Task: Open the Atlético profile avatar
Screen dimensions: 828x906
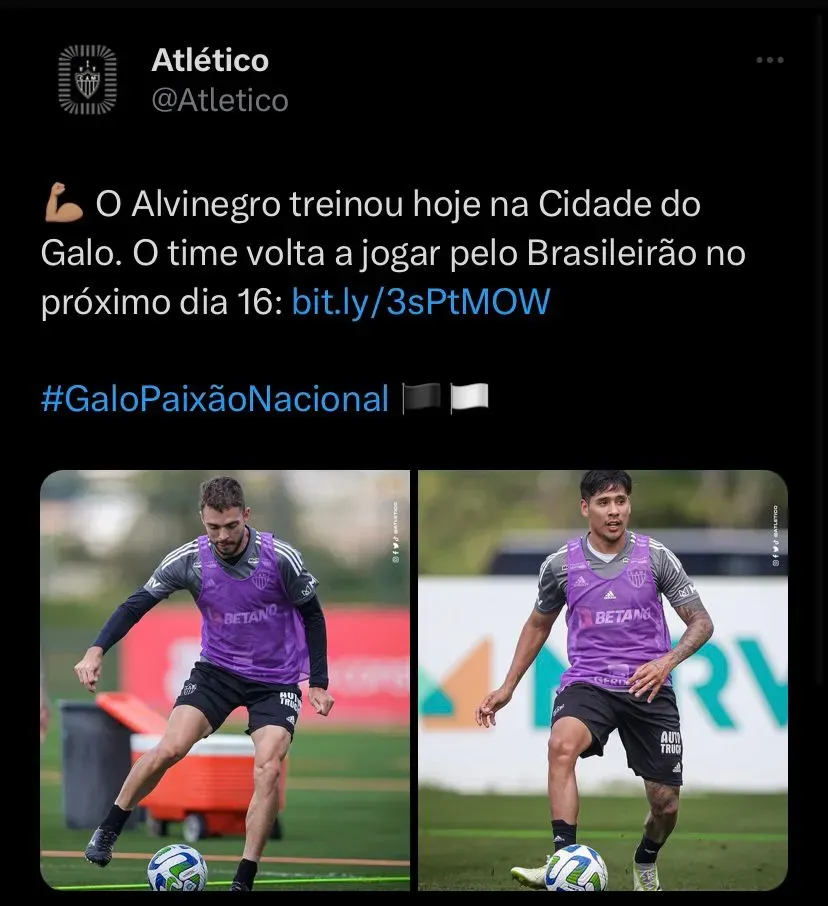Action: [x=88, y=80]
